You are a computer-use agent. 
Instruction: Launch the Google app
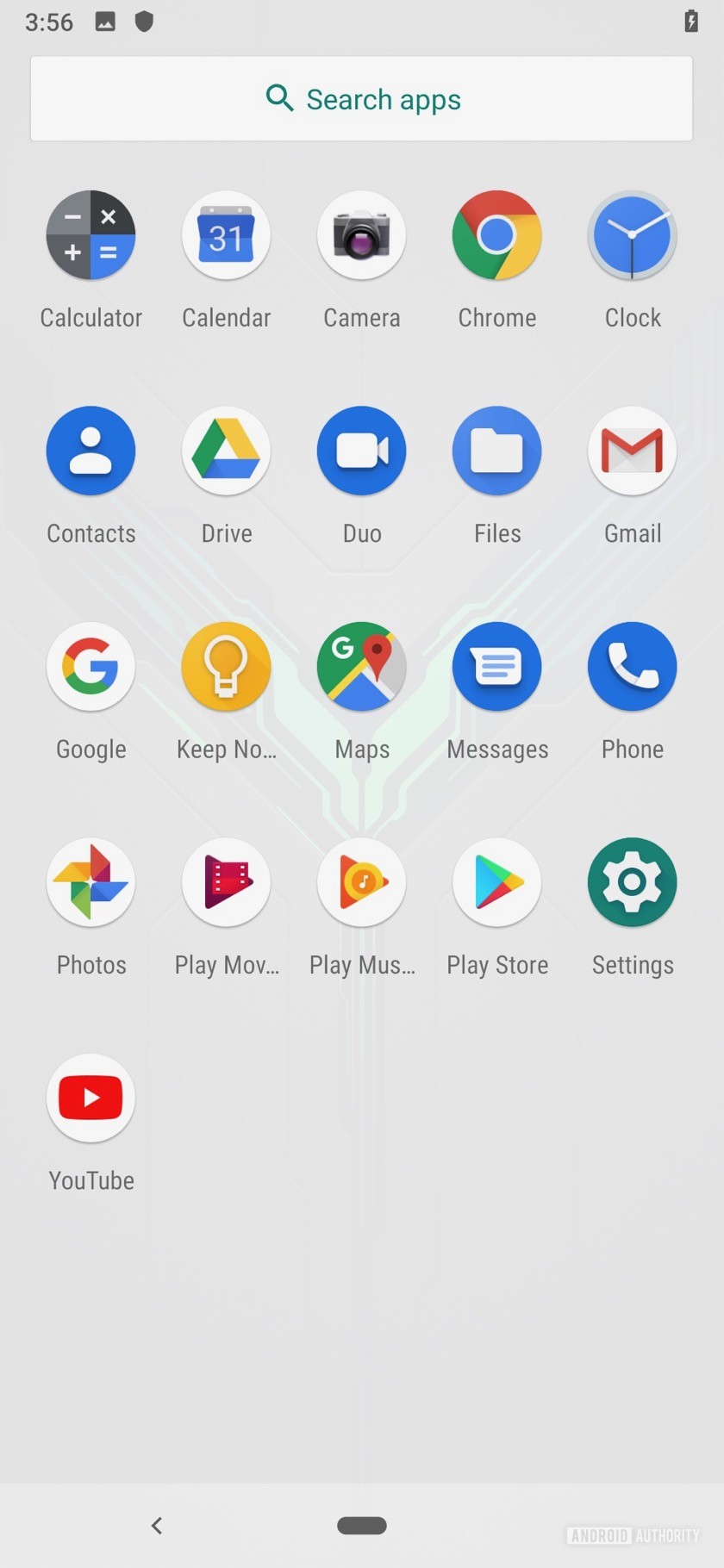click(x=90, y=667)
